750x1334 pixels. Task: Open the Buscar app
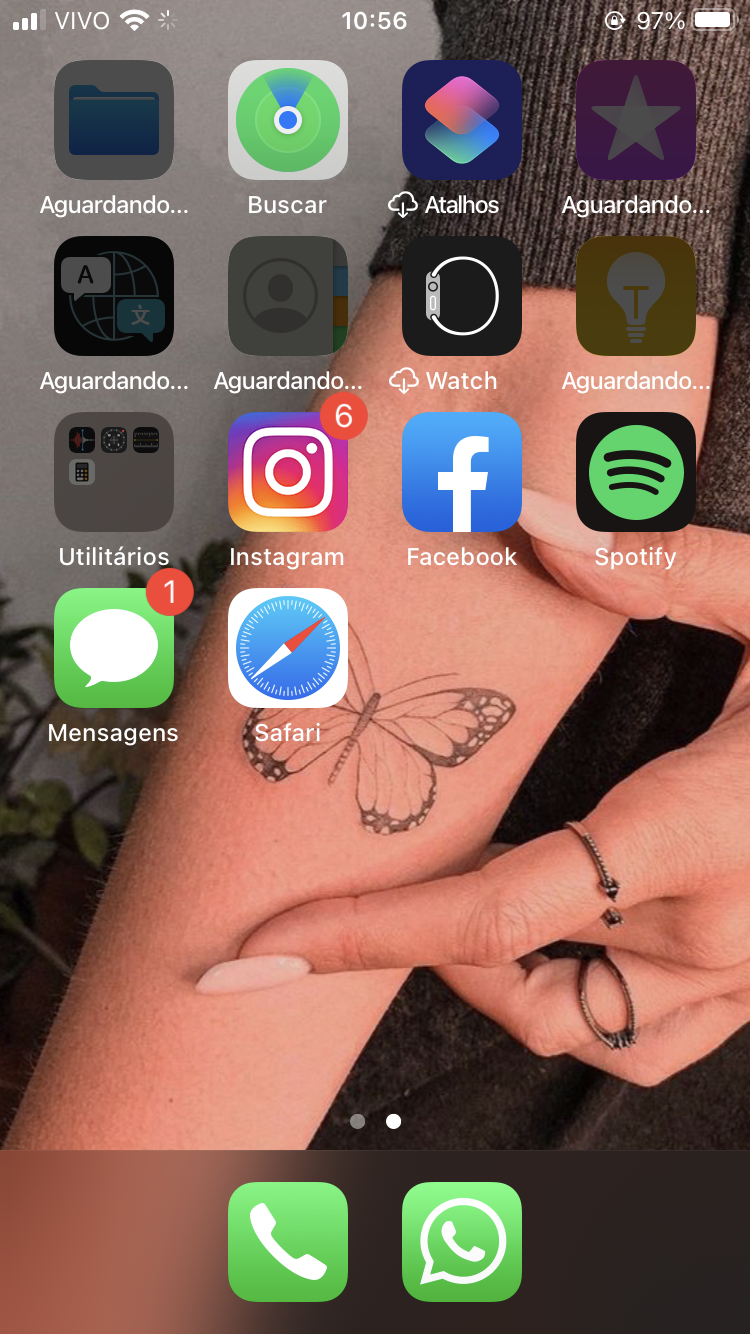coord(288,120)
